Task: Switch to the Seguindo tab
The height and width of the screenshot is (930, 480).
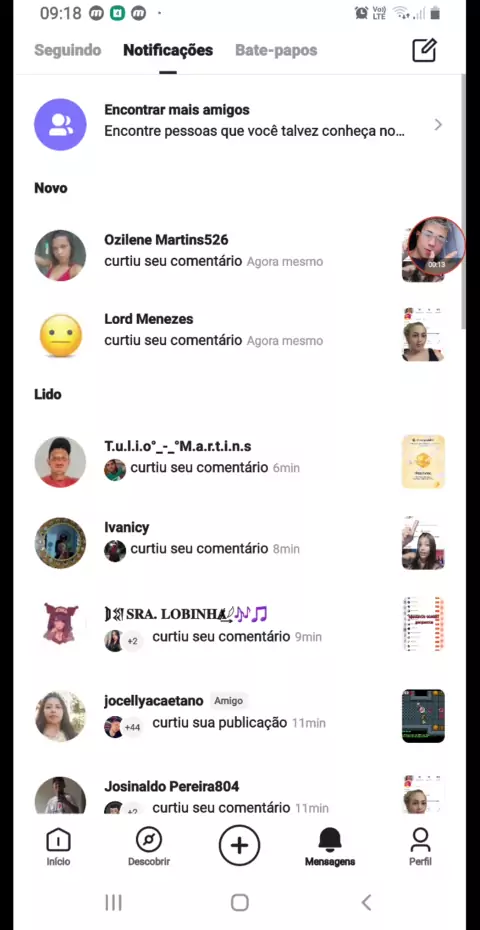Action: coord(68,50)
